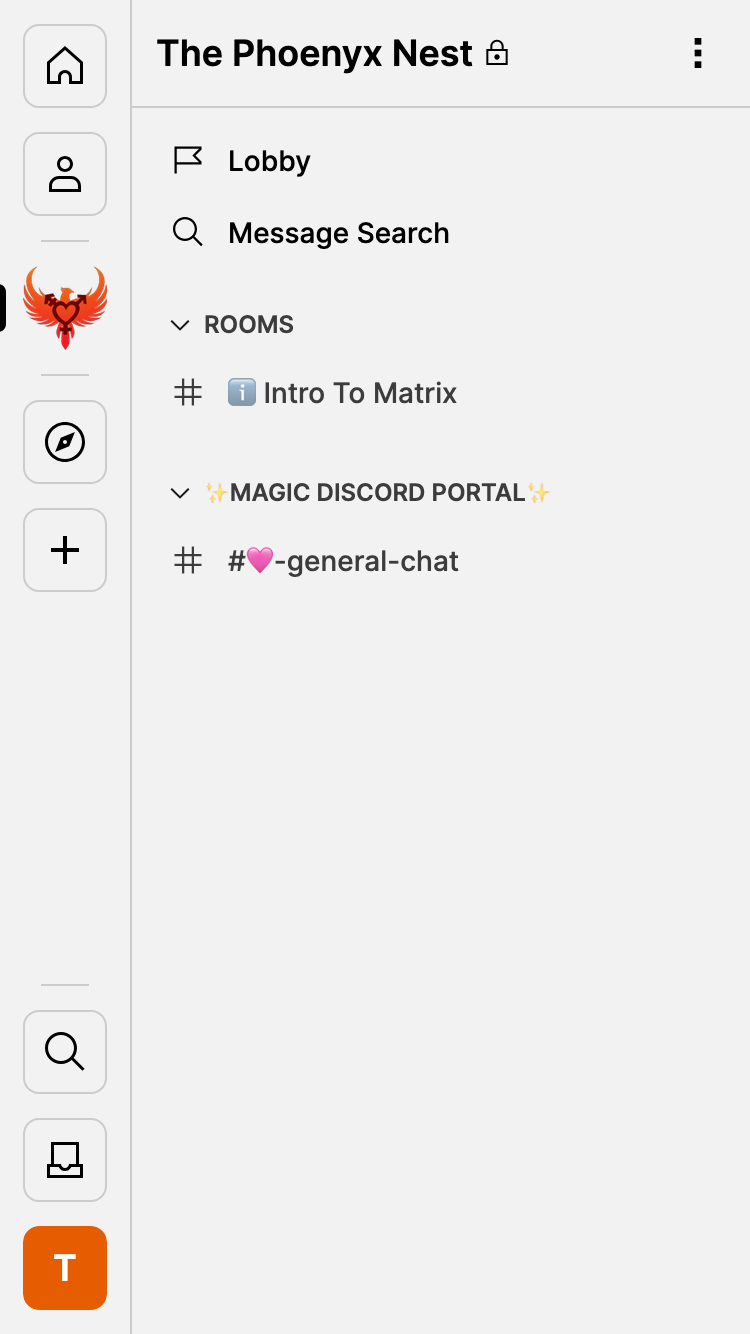Select the Phoenyx Nest space avatar
Screen dimensions: 750x1334
[65, 307]
